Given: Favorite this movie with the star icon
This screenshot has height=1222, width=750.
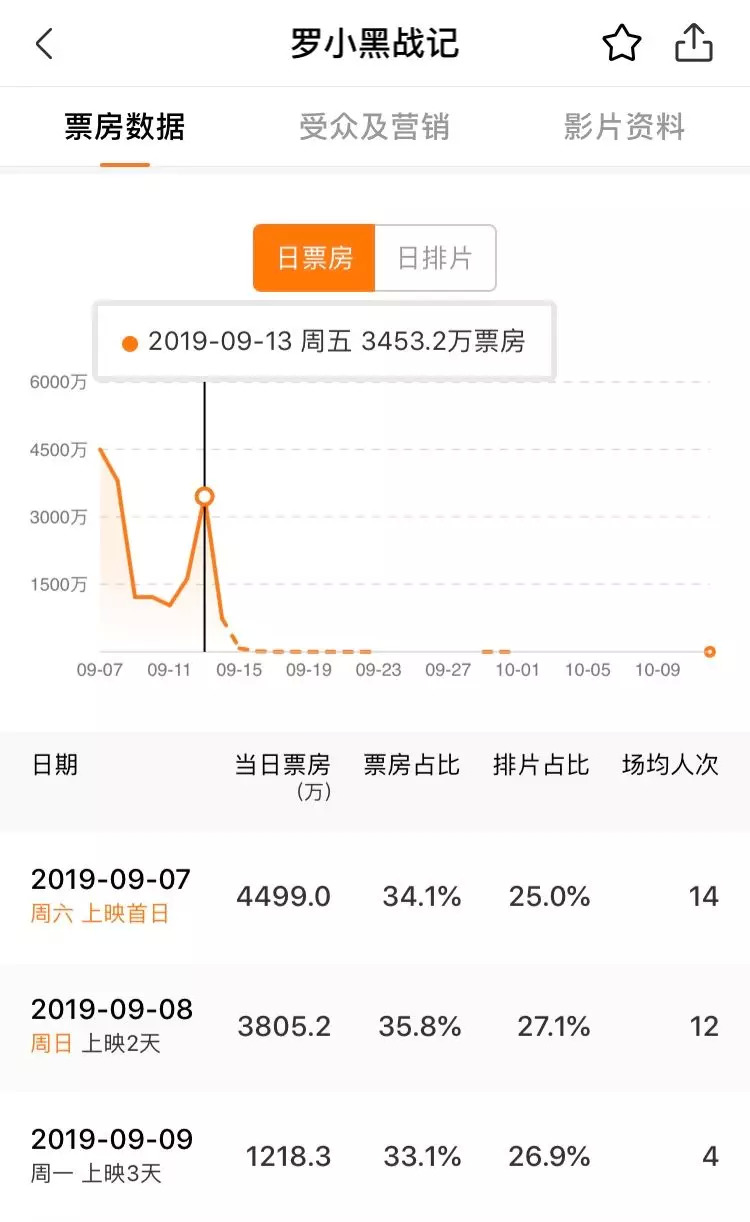Looking at the screenshot, I should pos(621,44).
